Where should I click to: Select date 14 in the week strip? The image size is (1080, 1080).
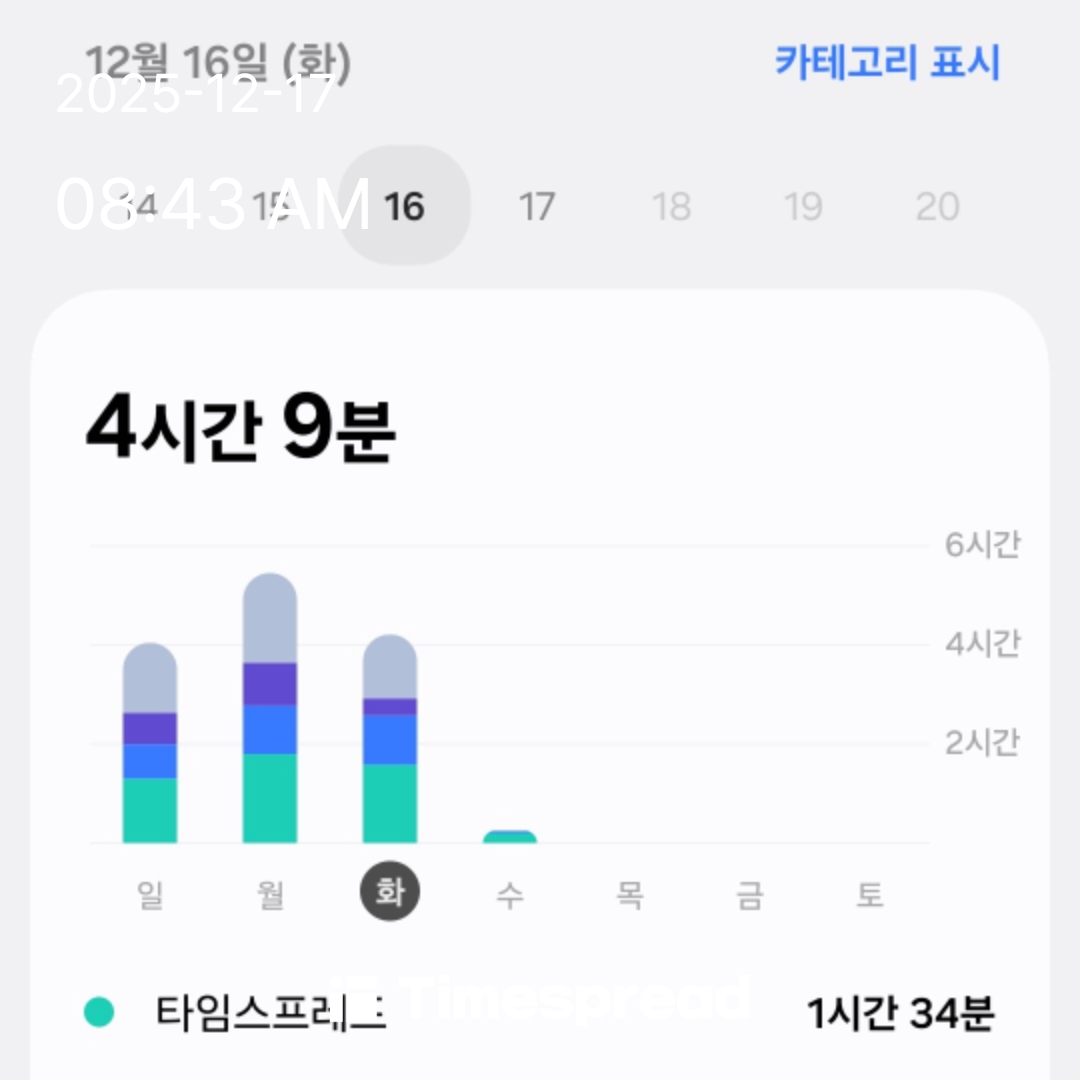click(x=138, y=207)
